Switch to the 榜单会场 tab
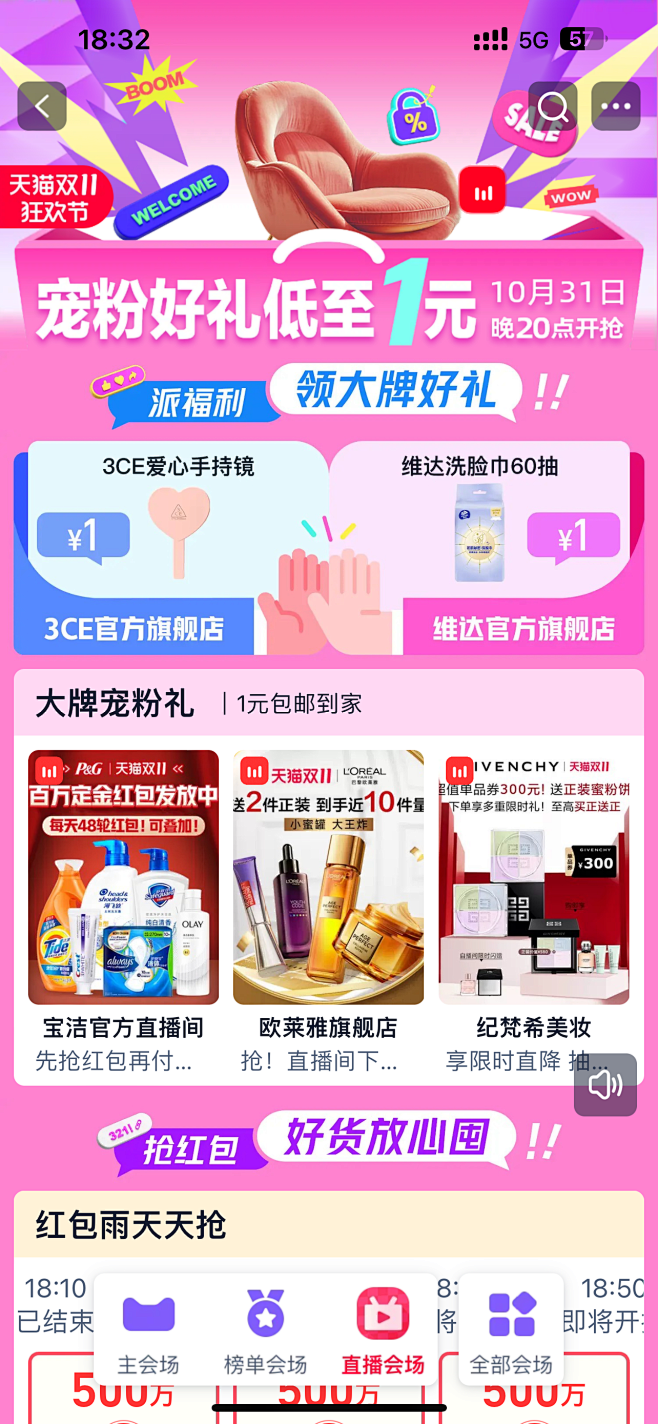Viewport: 658px width, 1424px height. pos(265,1332)
